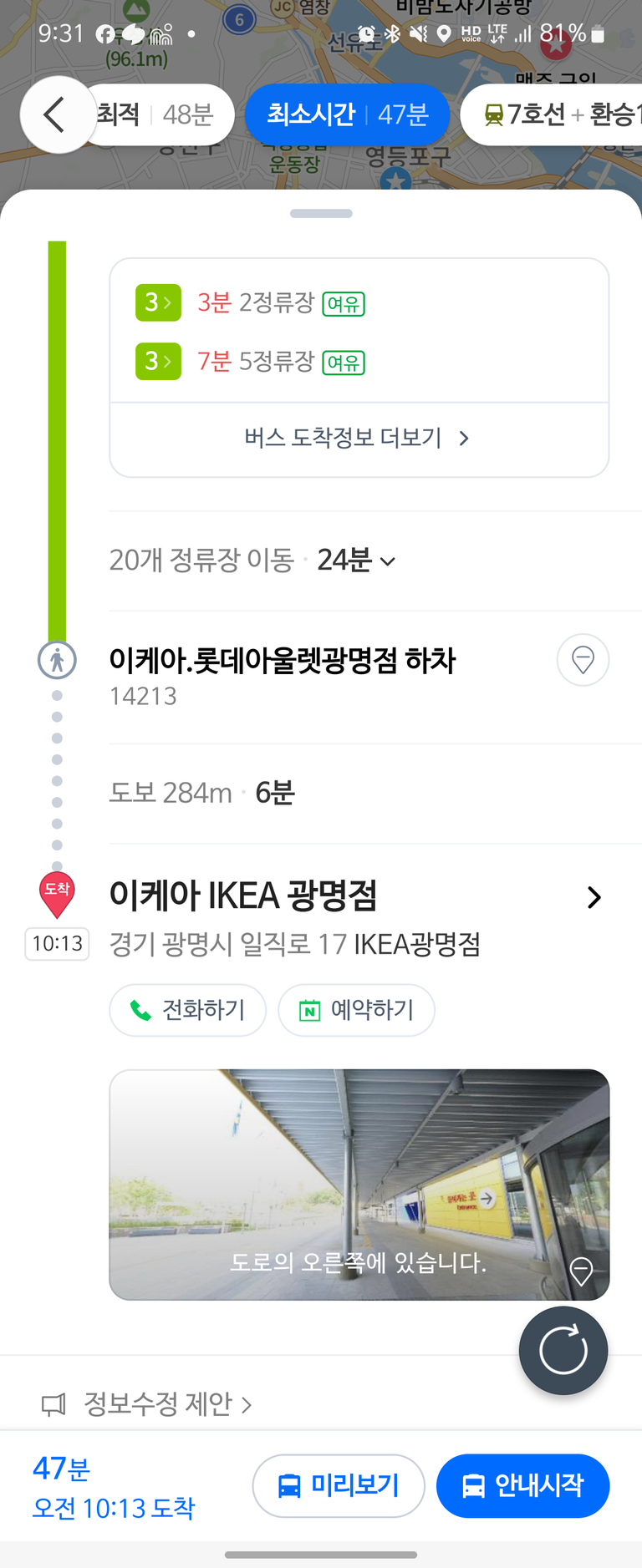Image resolution: width=642 pixels, height=1568 pixels.
Task: Select the 최소시간 47분 route option
Action: click(347, 114)
